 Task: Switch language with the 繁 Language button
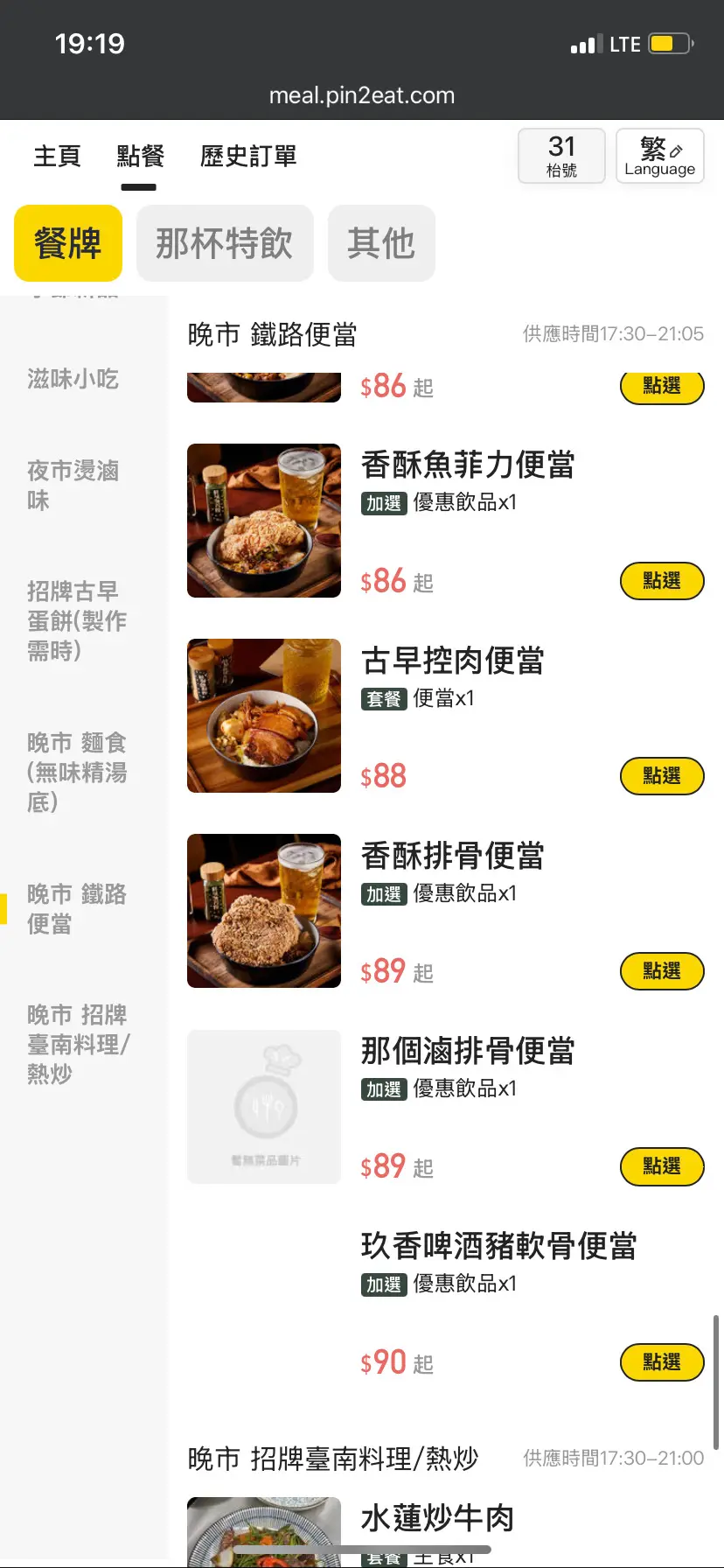tap(659, 156)
